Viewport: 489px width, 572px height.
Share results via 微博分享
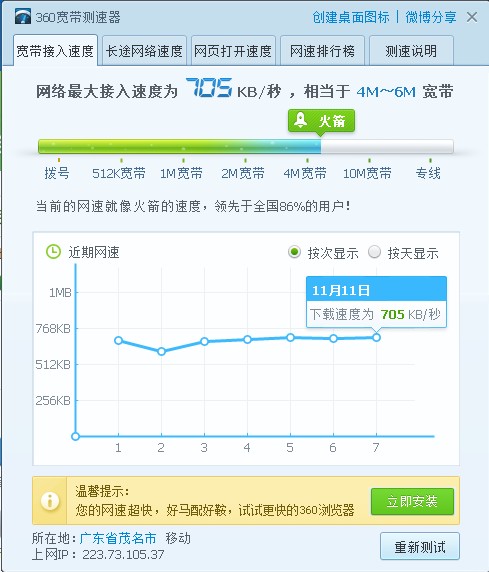pos(431,17)
